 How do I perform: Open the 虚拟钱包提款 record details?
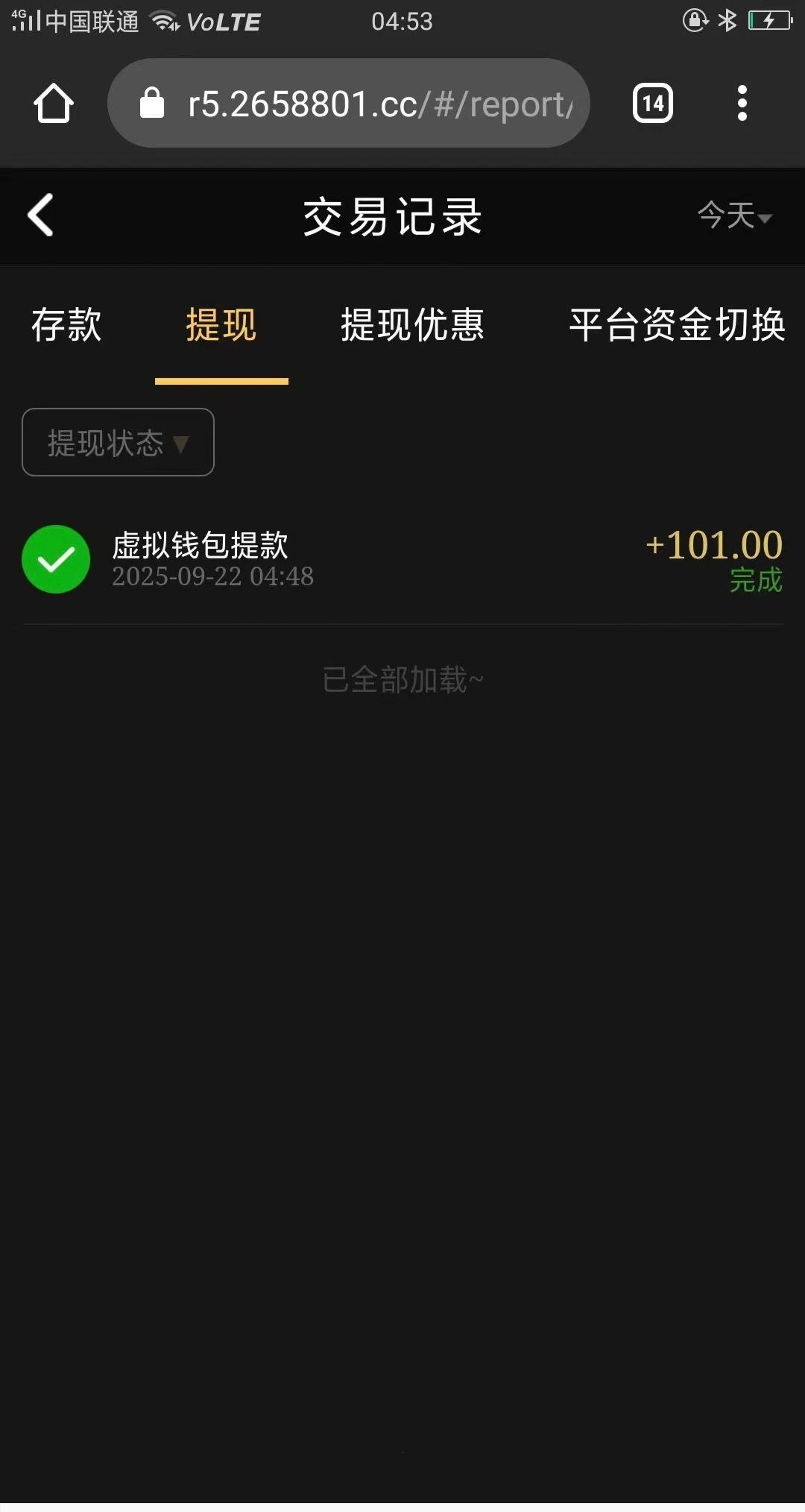coord(402,559)
